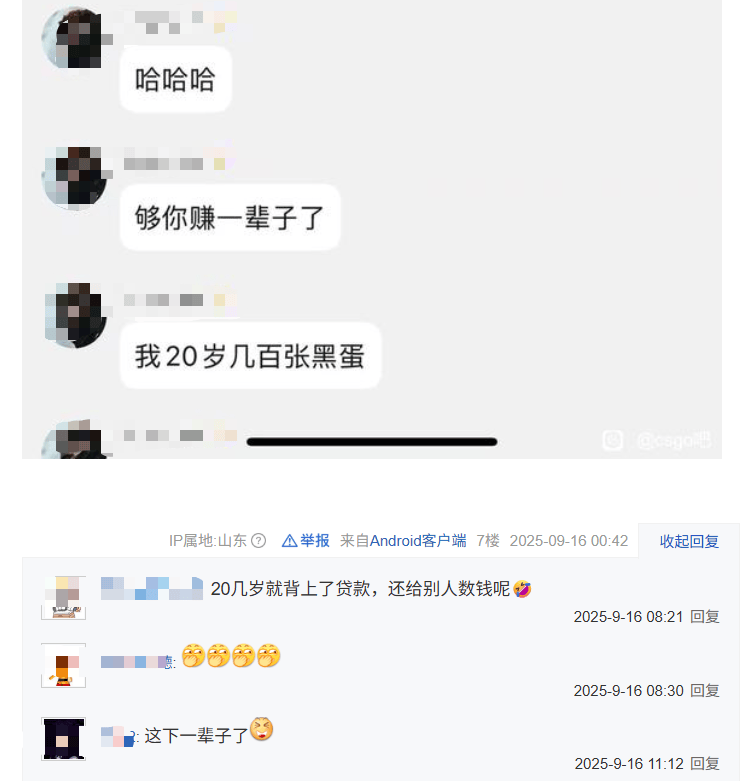Click the emoji after 这下一辈子了
This screenshot has height=781, width=755.
[x=261, y=730]
